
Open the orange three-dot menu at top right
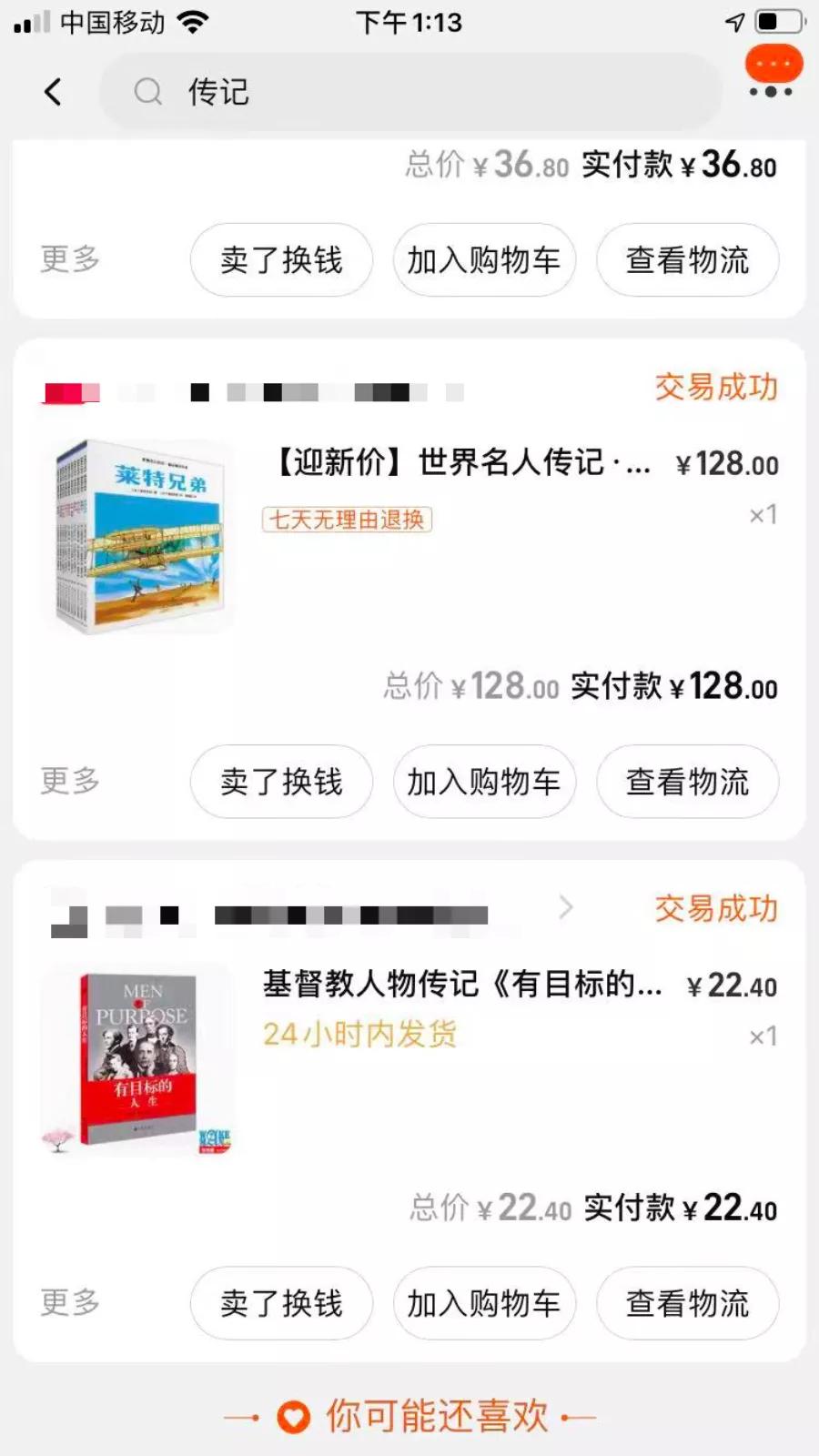[773, 64]
